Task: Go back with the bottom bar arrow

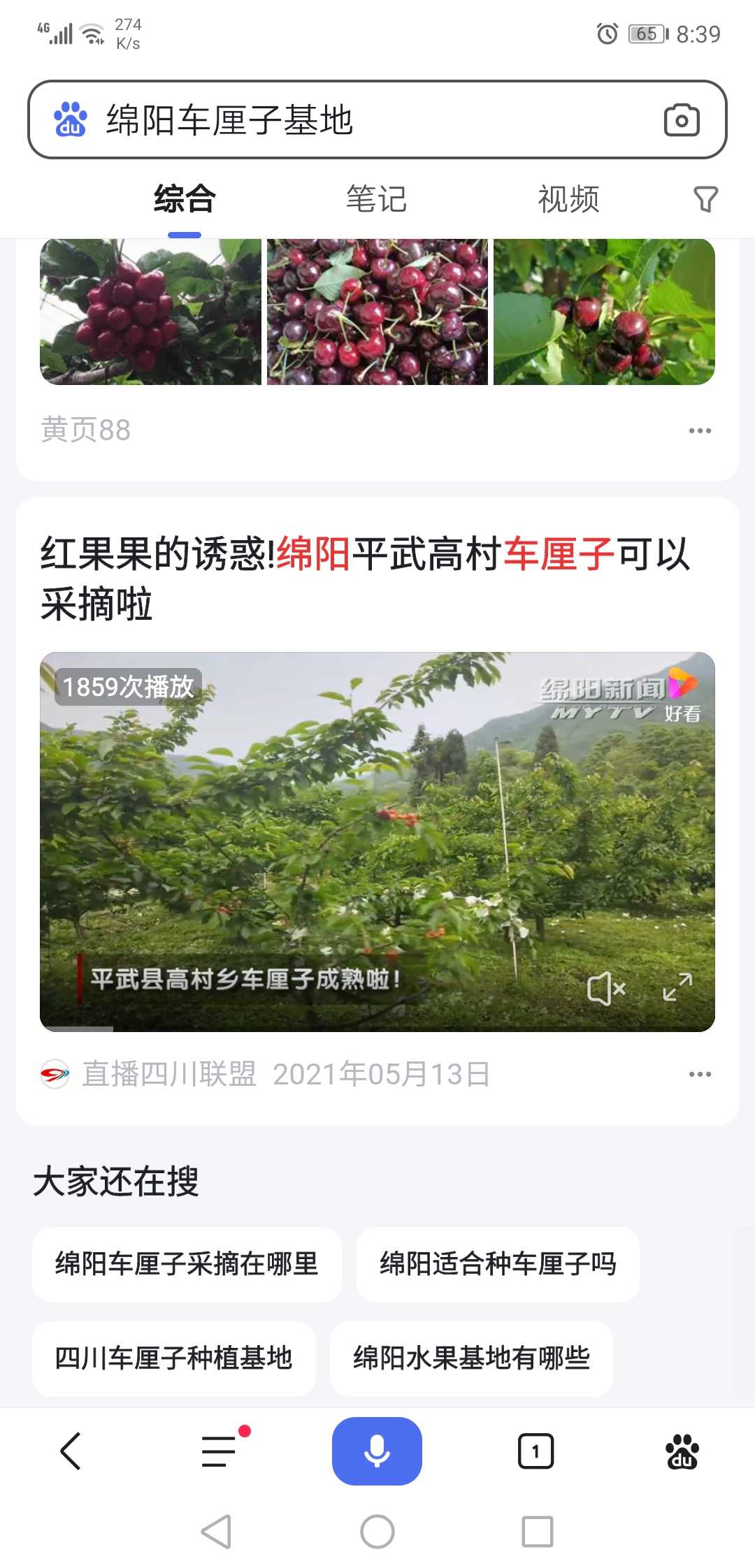Action: tap(71, 1451)
